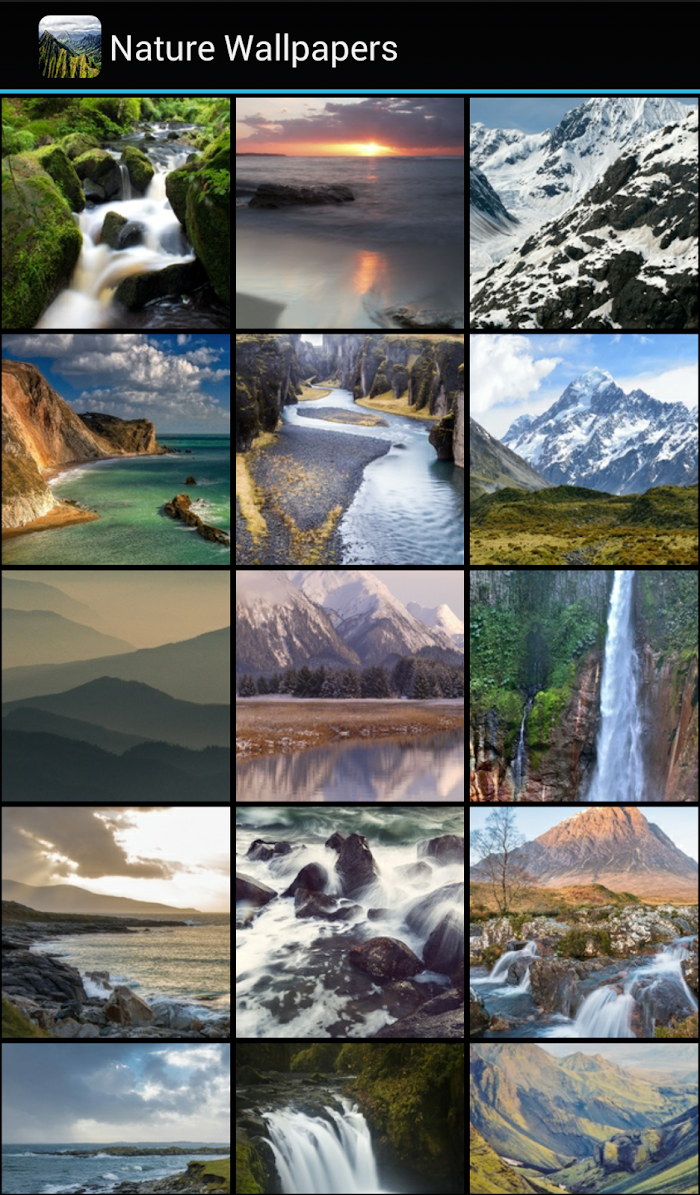The image size is (700, 1195).
Task: View the orange mountain with cascades wallpaper
Action: [x=584, y=922]
